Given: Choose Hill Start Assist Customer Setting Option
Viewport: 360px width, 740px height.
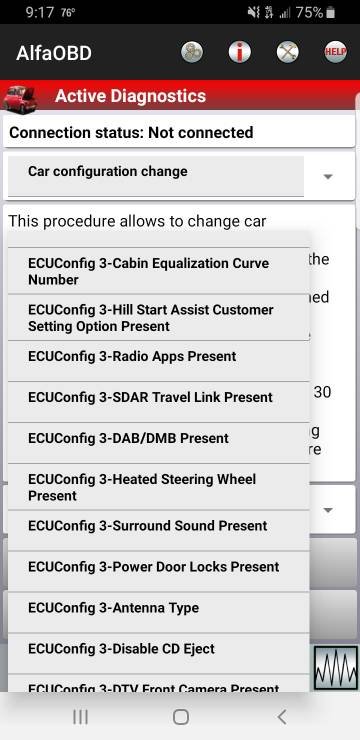Looking at the screenshot, I should pos(159,318).
